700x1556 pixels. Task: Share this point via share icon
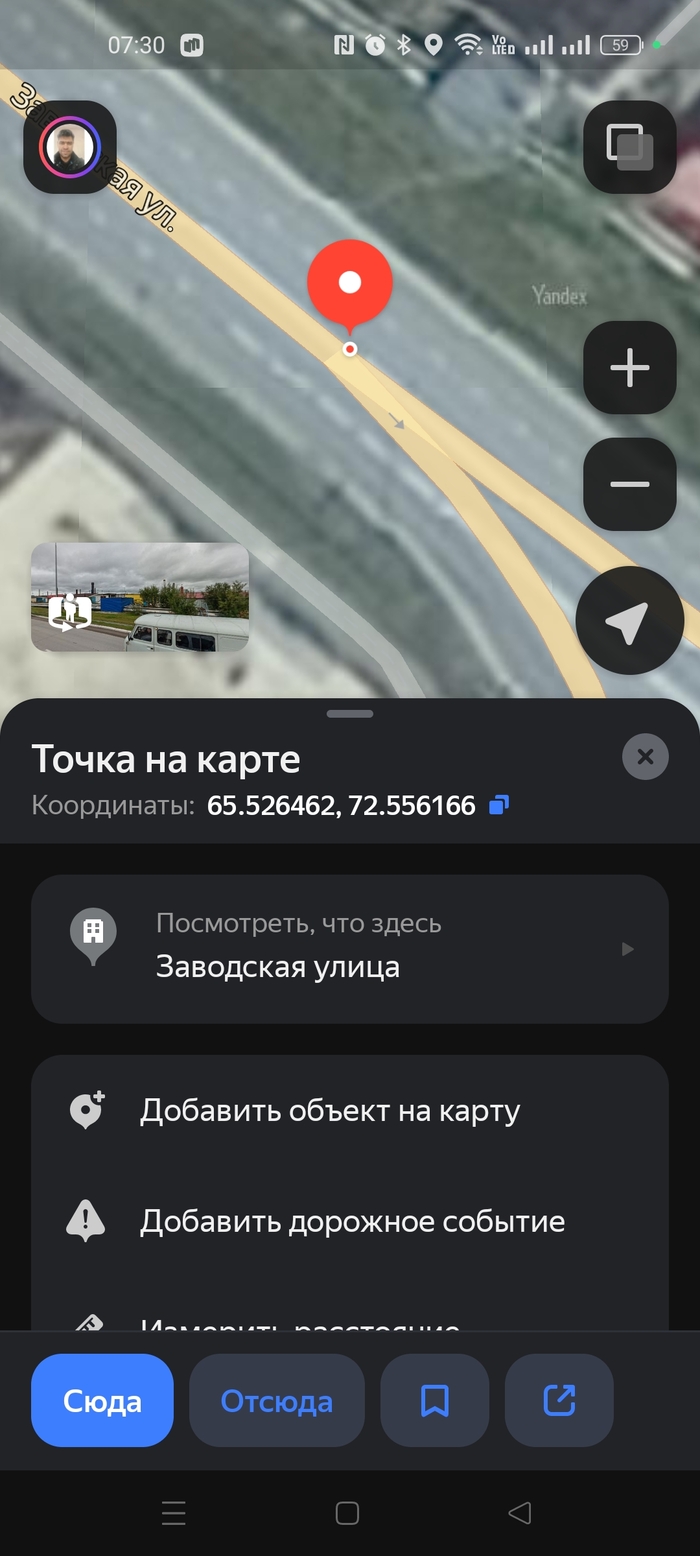(x=559, y=1401)
